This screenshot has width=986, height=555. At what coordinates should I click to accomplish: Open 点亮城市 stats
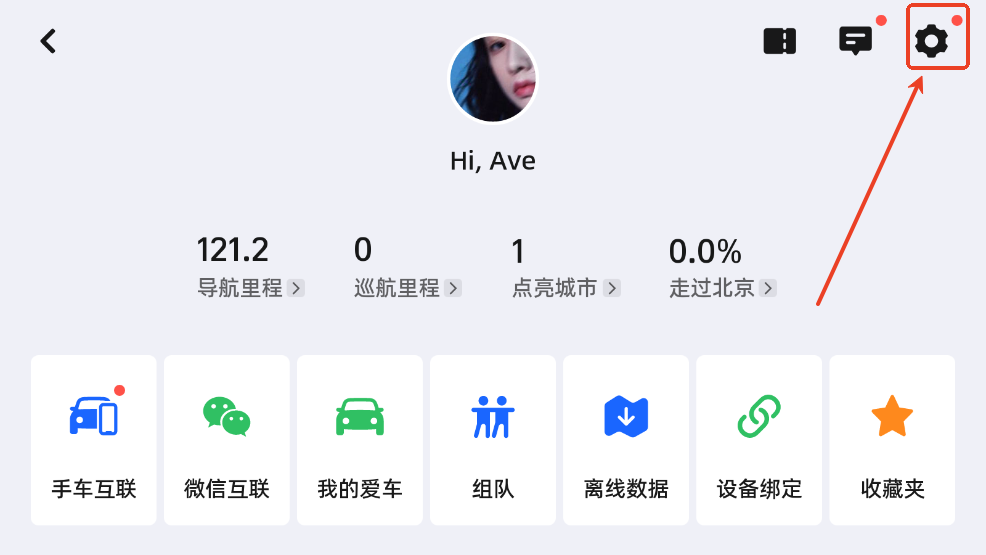(565, 288)
